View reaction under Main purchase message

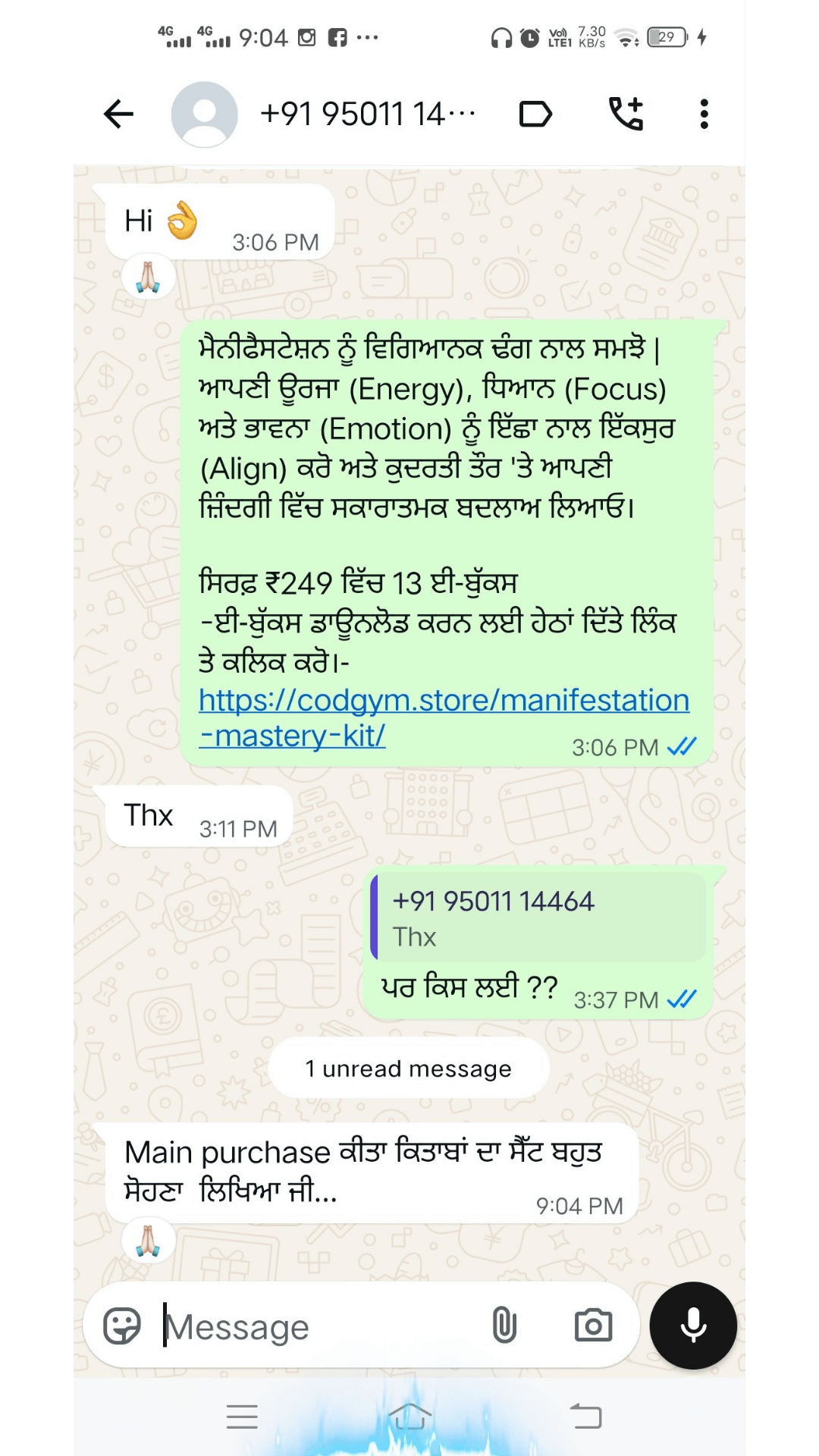coord(149,1241)
